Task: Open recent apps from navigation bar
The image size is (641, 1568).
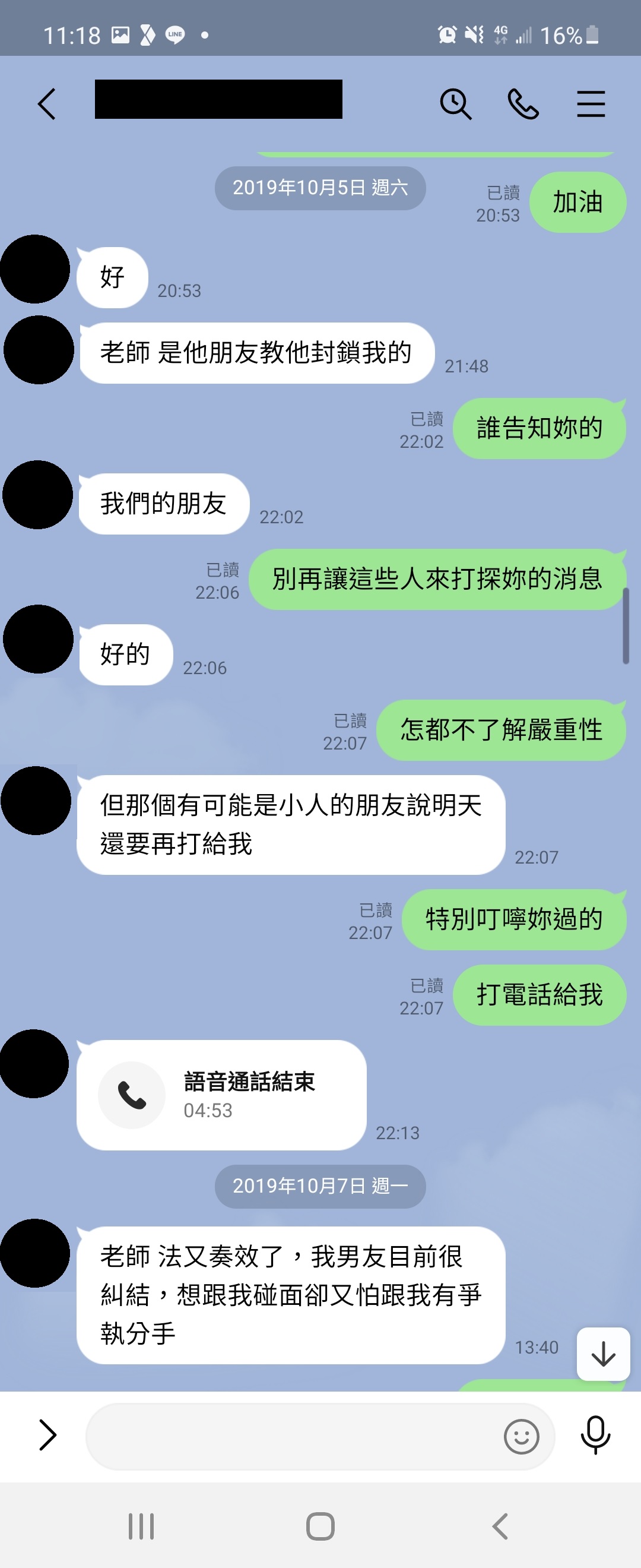Action: pos(141,1526)
